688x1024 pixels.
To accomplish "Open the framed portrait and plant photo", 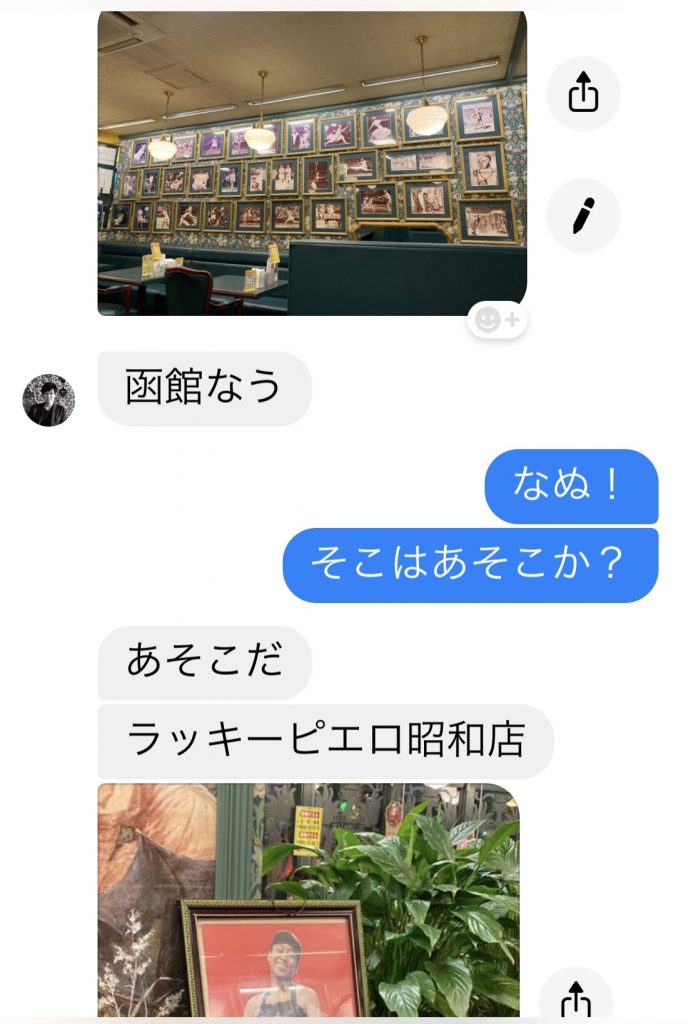I will 308,900.
